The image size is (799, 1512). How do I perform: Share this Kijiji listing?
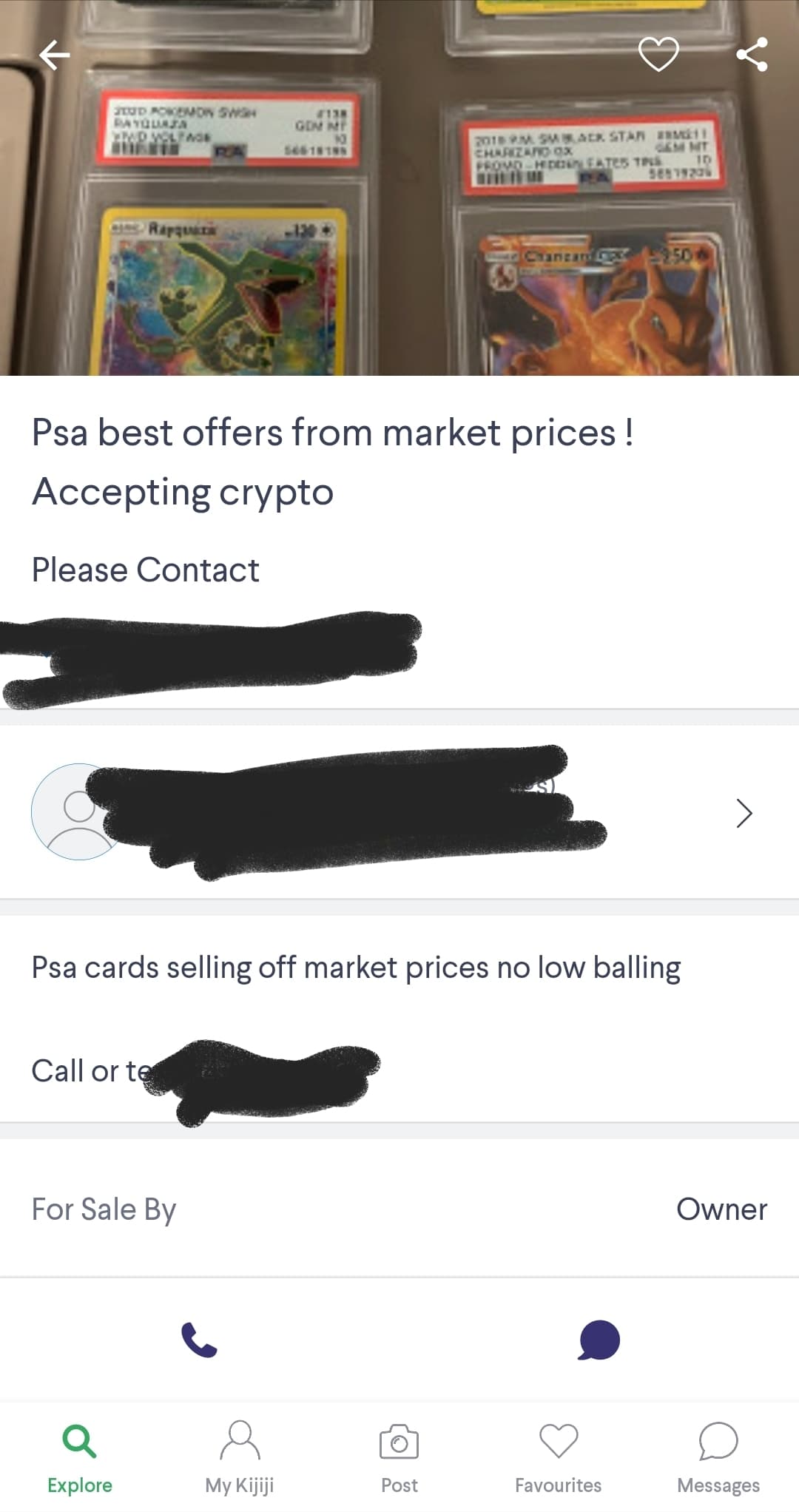(752, 55)
